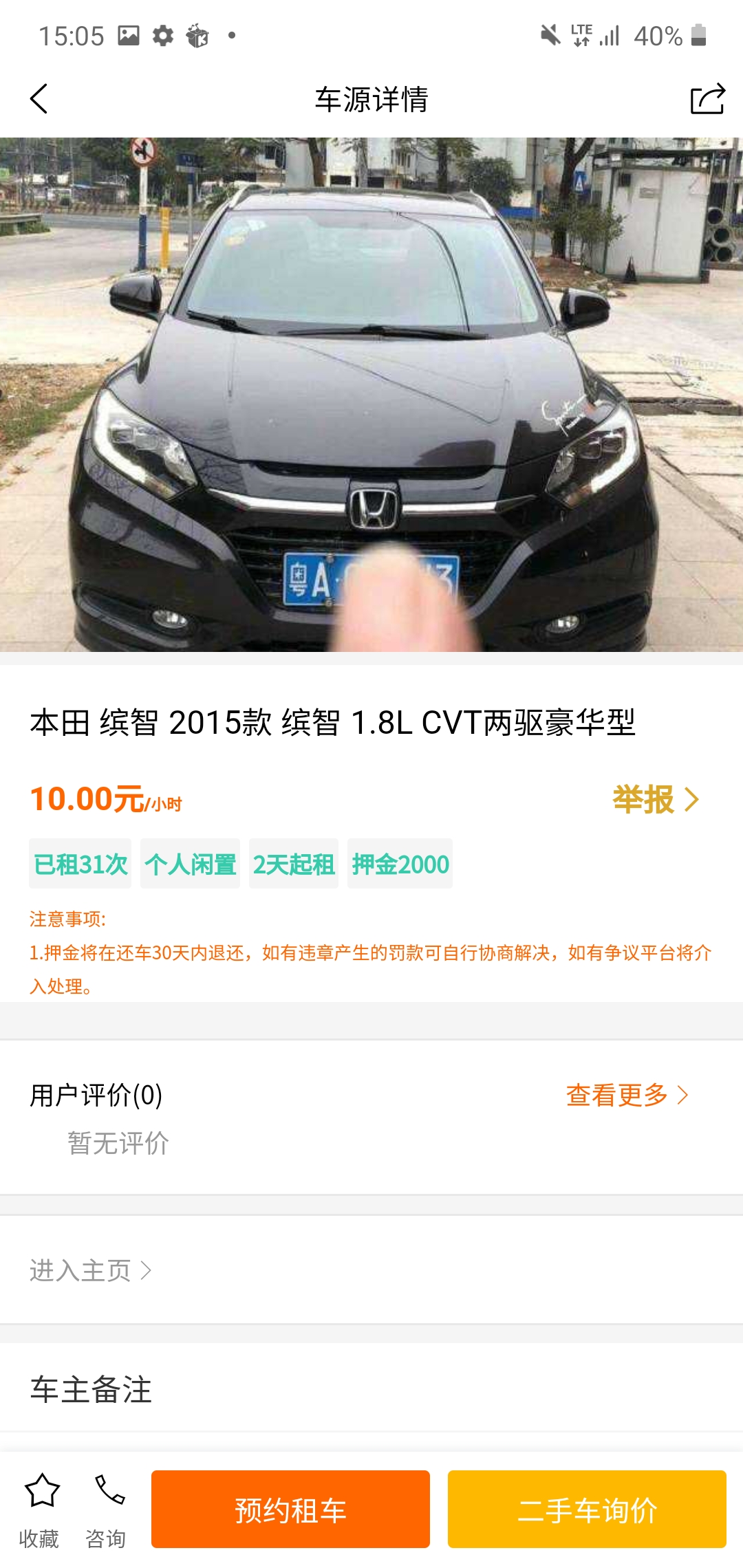743x1568 pixels.
Task: Tap the 车源详情 page title
Action: (x=371, y=100)
